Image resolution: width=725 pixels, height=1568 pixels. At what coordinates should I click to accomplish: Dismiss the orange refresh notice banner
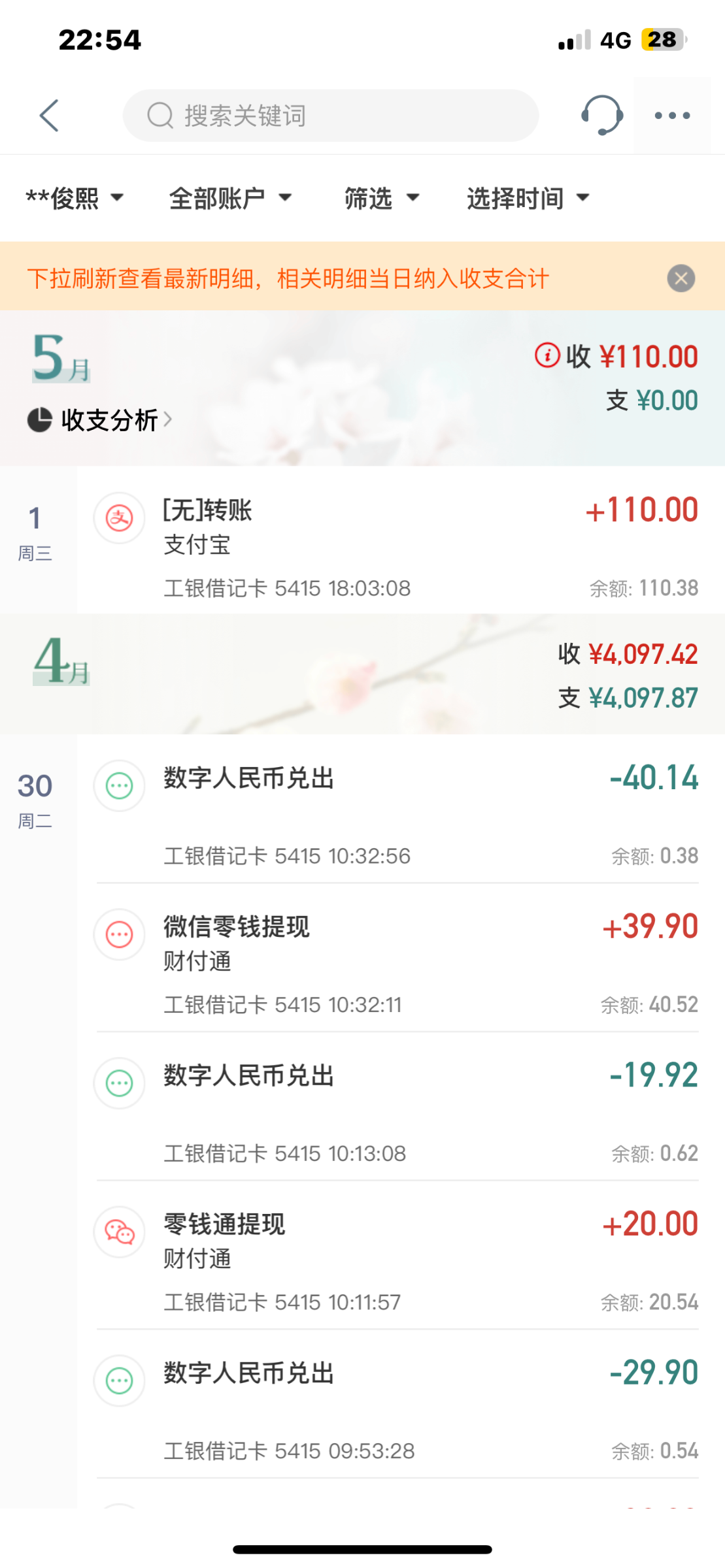pos(681,278)
